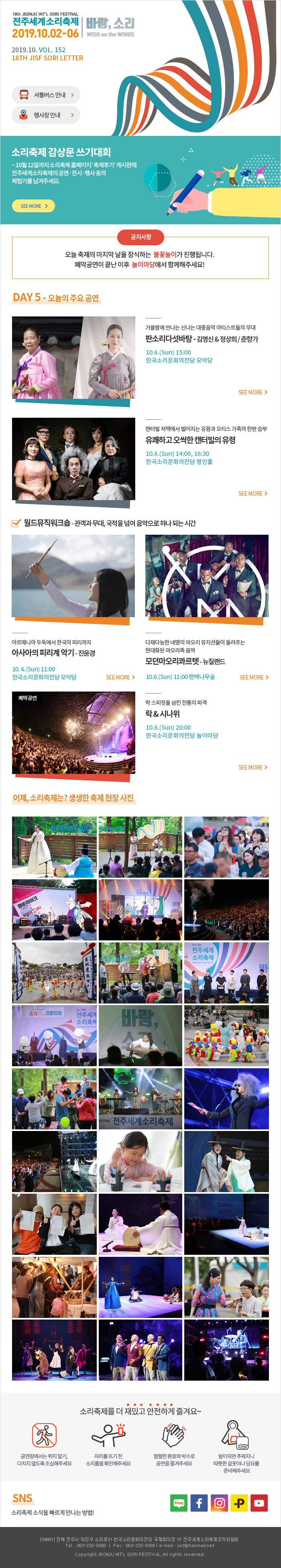The height and width of the screenshot is (1568, 281).
Task: See more about 아시아의 피리계 악기
Action: point(120,677)
